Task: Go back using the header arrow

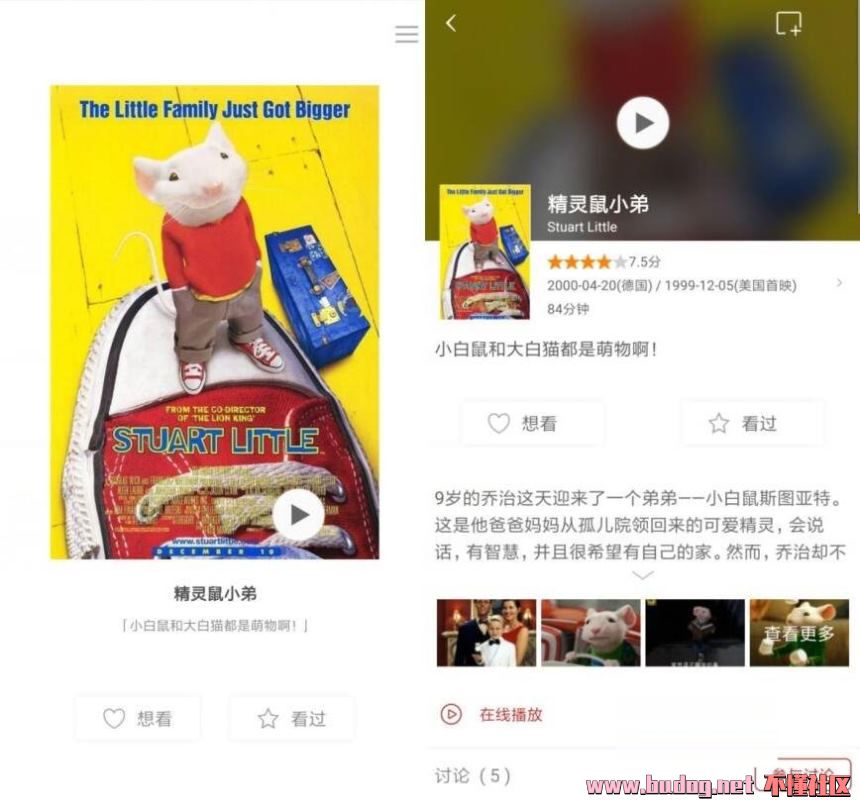Action: coord(451,23)
